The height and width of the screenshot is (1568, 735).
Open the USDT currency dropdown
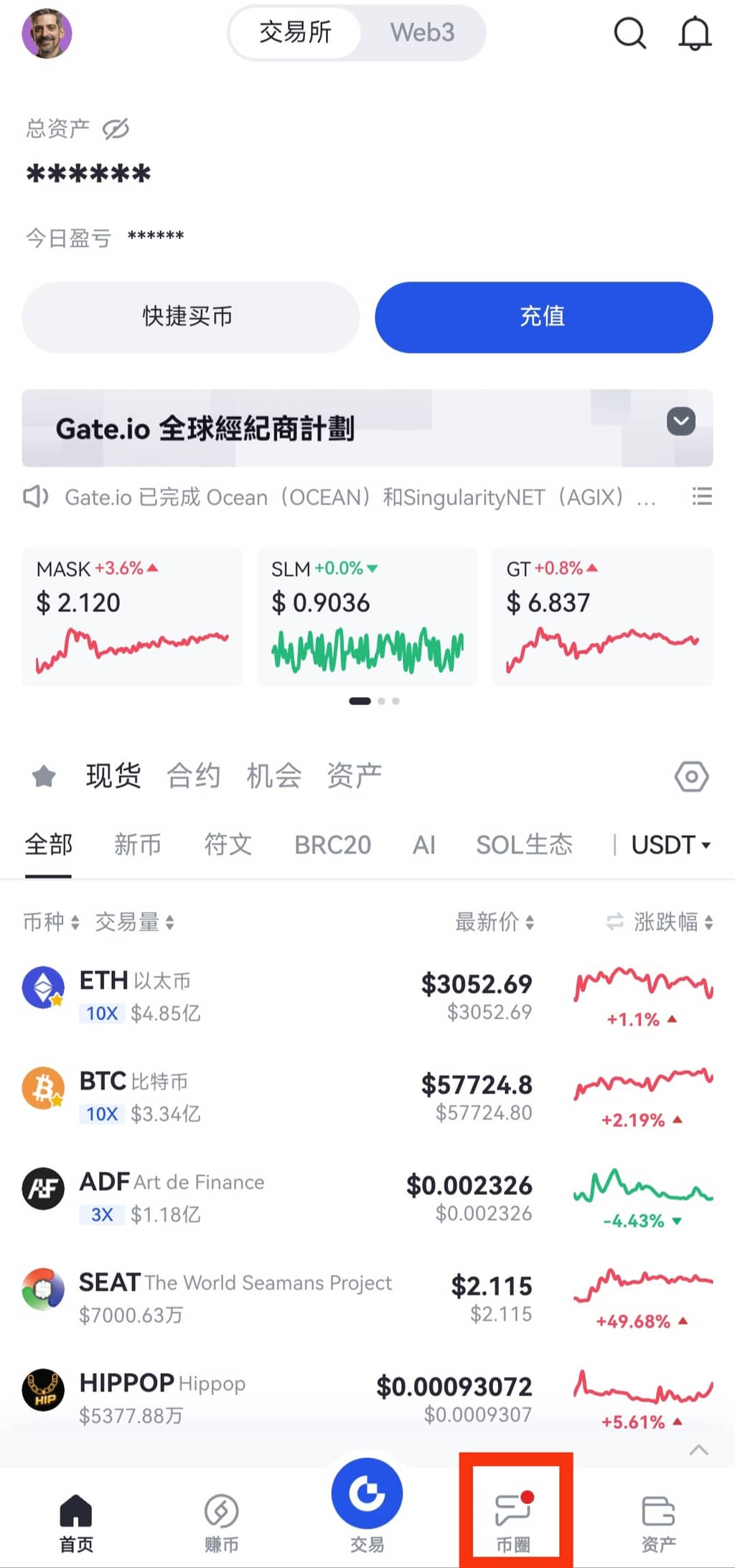(670, 845)
